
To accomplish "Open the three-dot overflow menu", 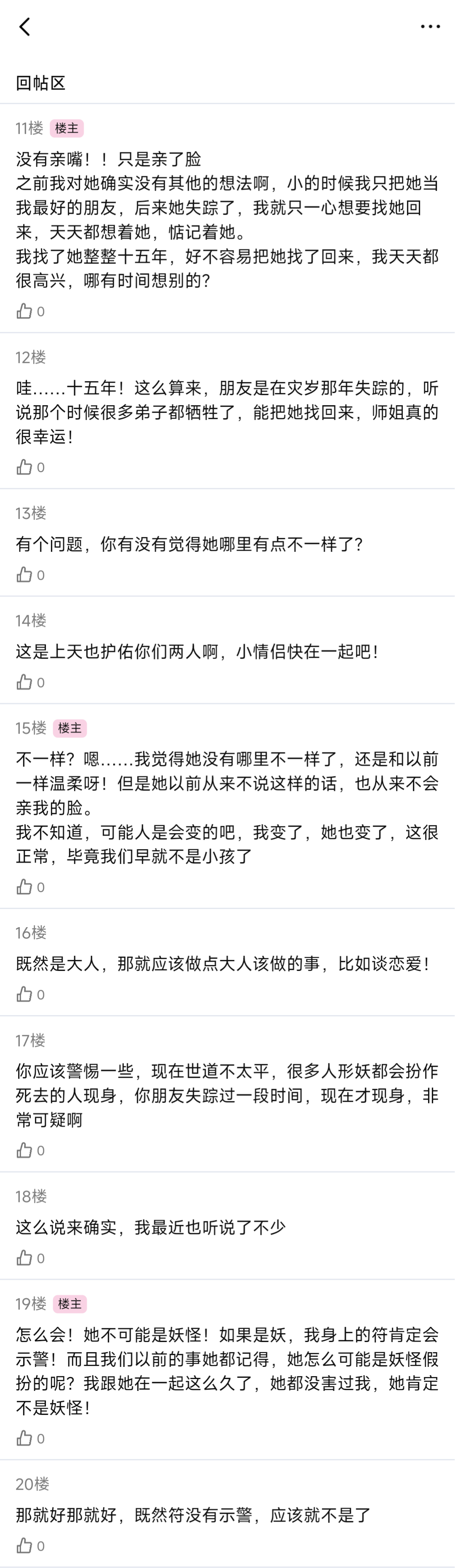I will [x=430, y=27].
